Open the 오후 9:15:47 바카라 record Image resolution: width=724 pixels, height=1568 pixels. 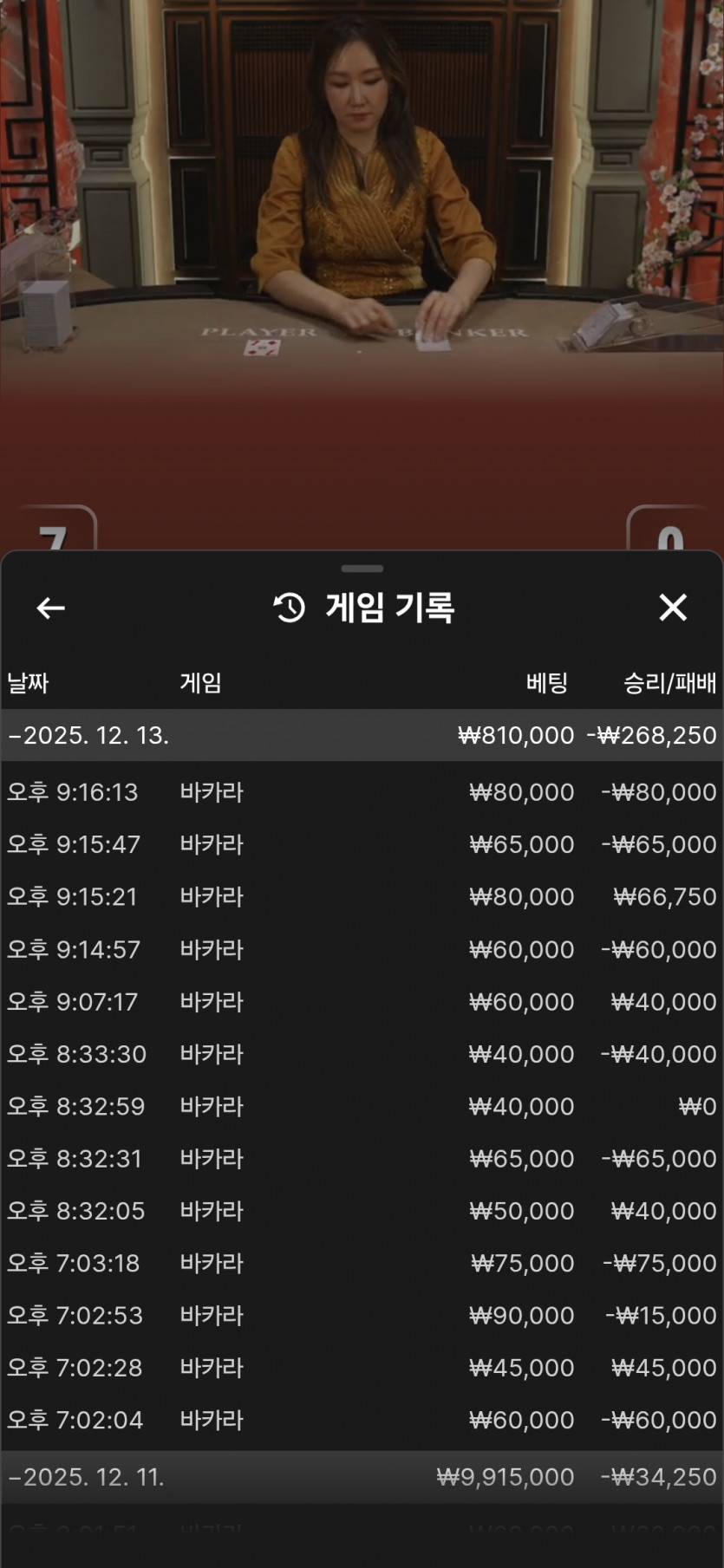[362, 844]
